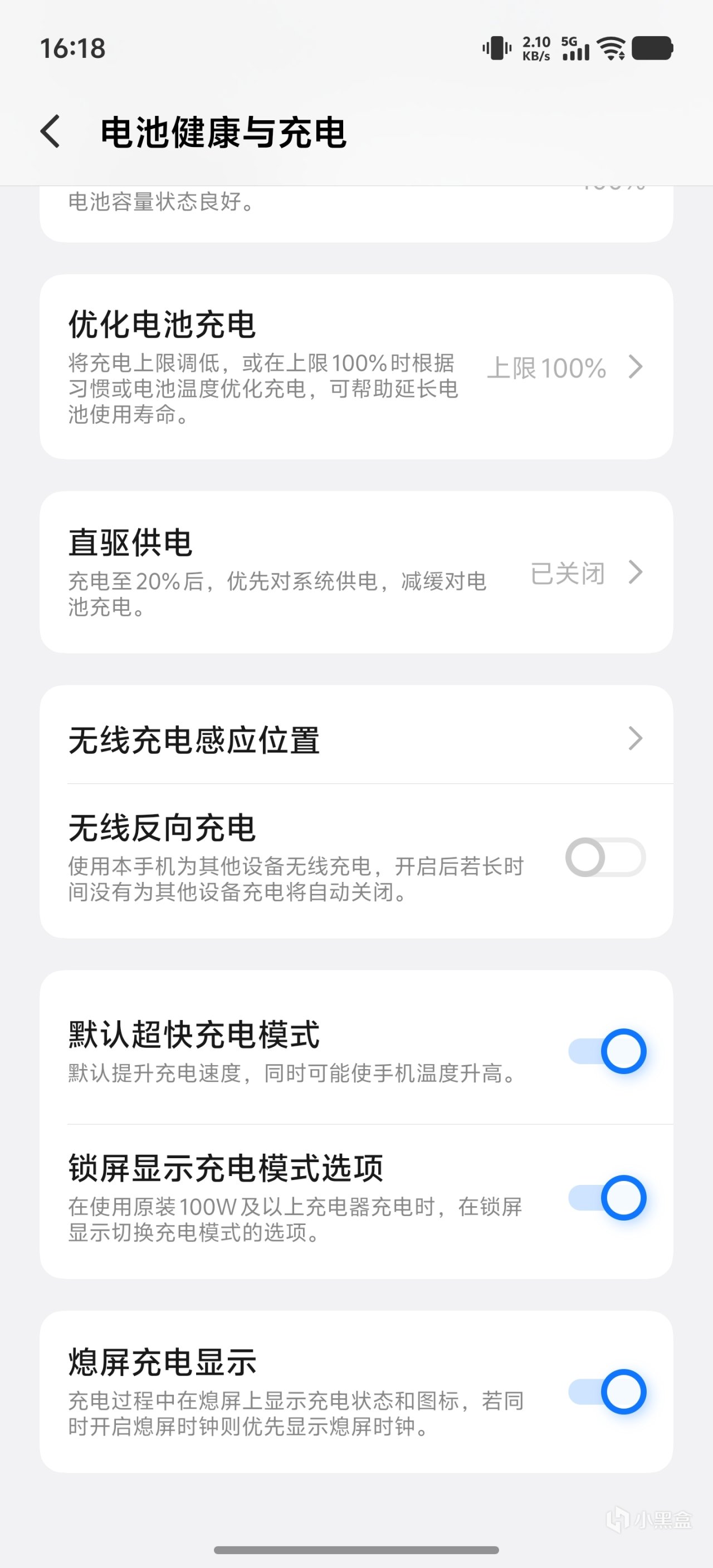Enable 无线反向充电 switch

pyautogui.click(x=604, y=857)
